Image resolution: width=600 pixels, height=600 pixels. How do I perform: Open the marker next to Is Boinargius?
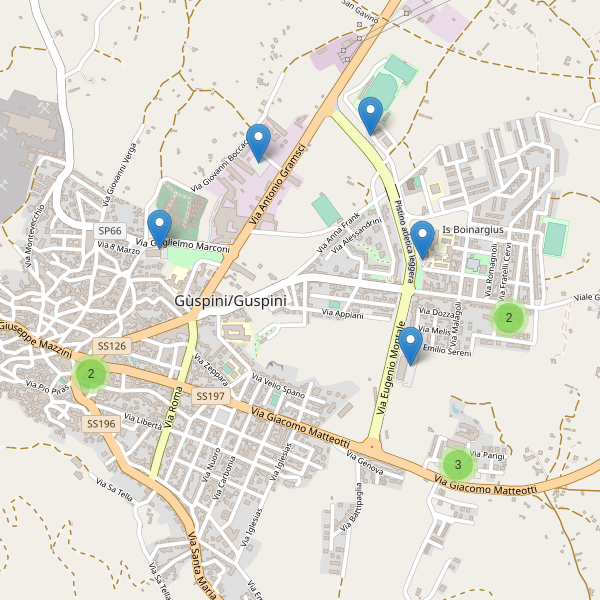point(423,238)
